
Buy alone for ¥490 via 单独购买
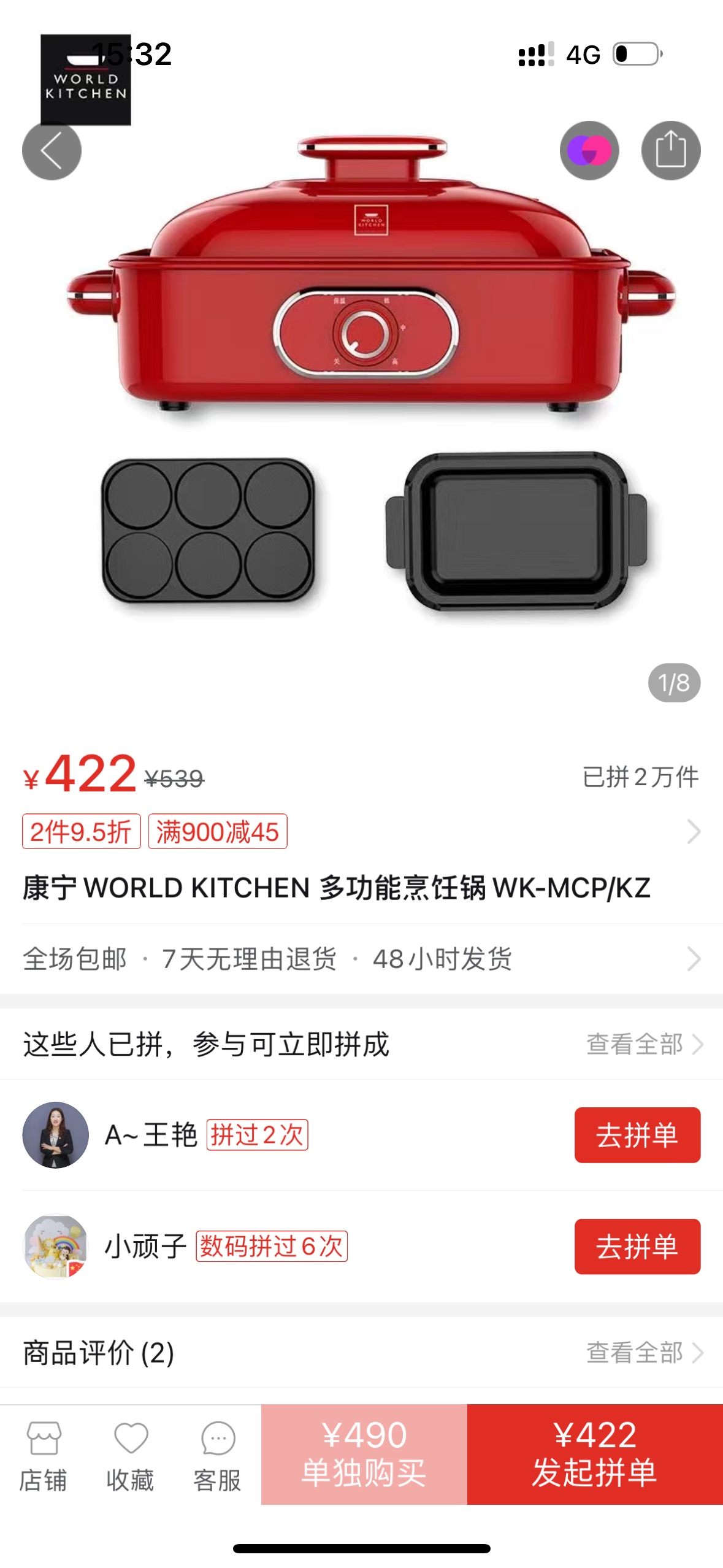[x=364, y=1454]
